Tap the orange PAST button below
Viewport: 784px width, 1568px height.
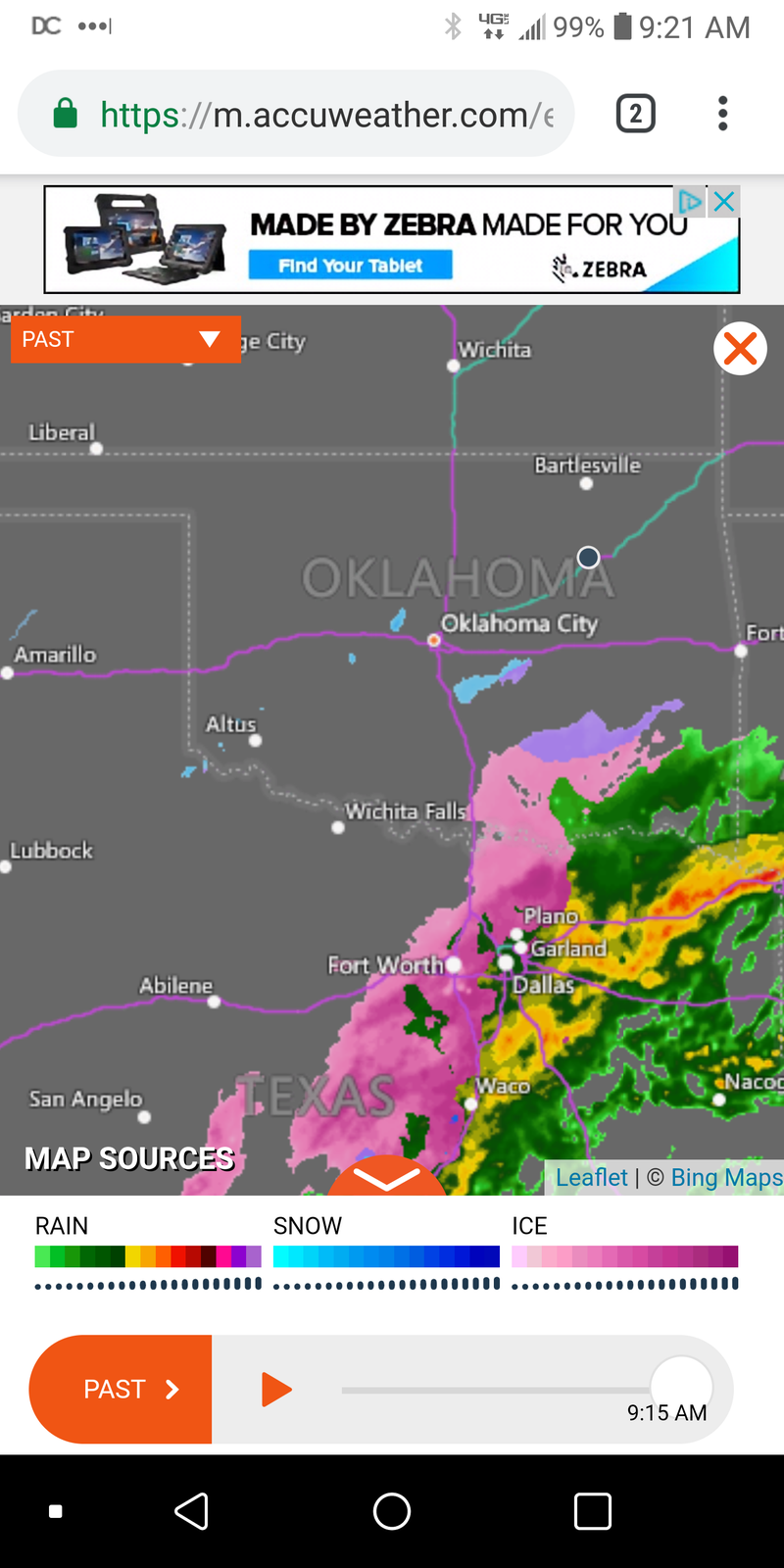pyautogui.click(x=121, y=1390)
